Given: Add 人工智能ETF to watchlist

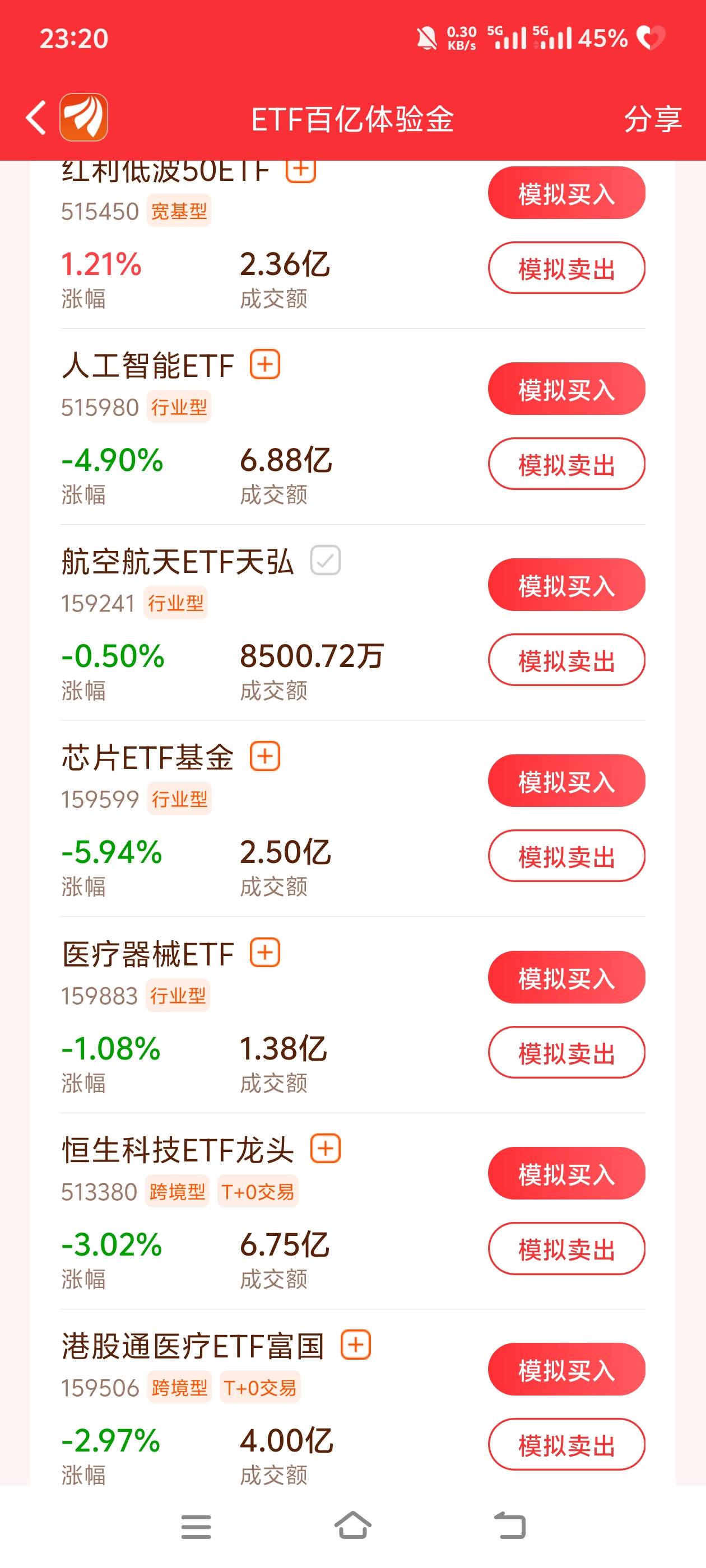Looking at the screenshot, I should (265, 365).
